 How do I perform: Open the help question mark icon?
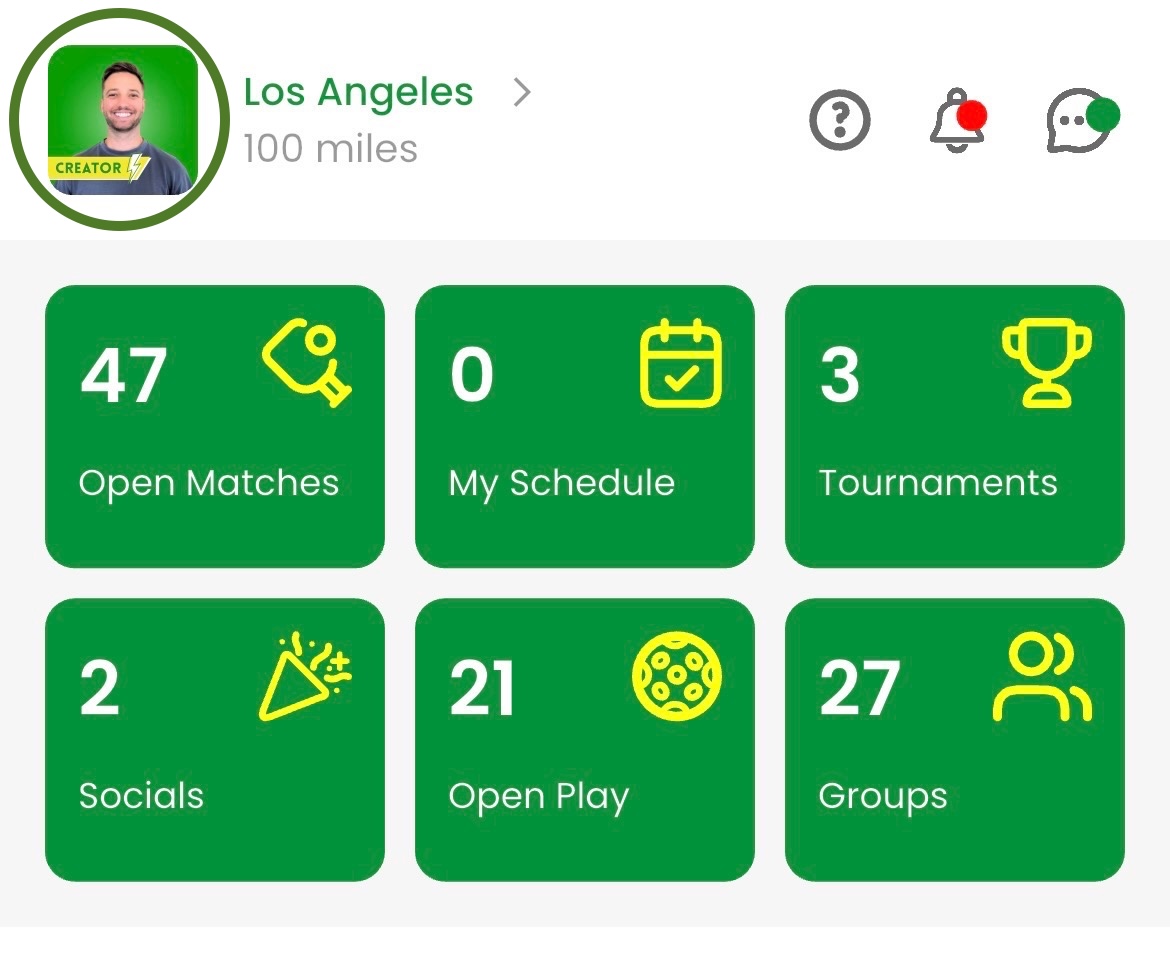pos(839,122)
